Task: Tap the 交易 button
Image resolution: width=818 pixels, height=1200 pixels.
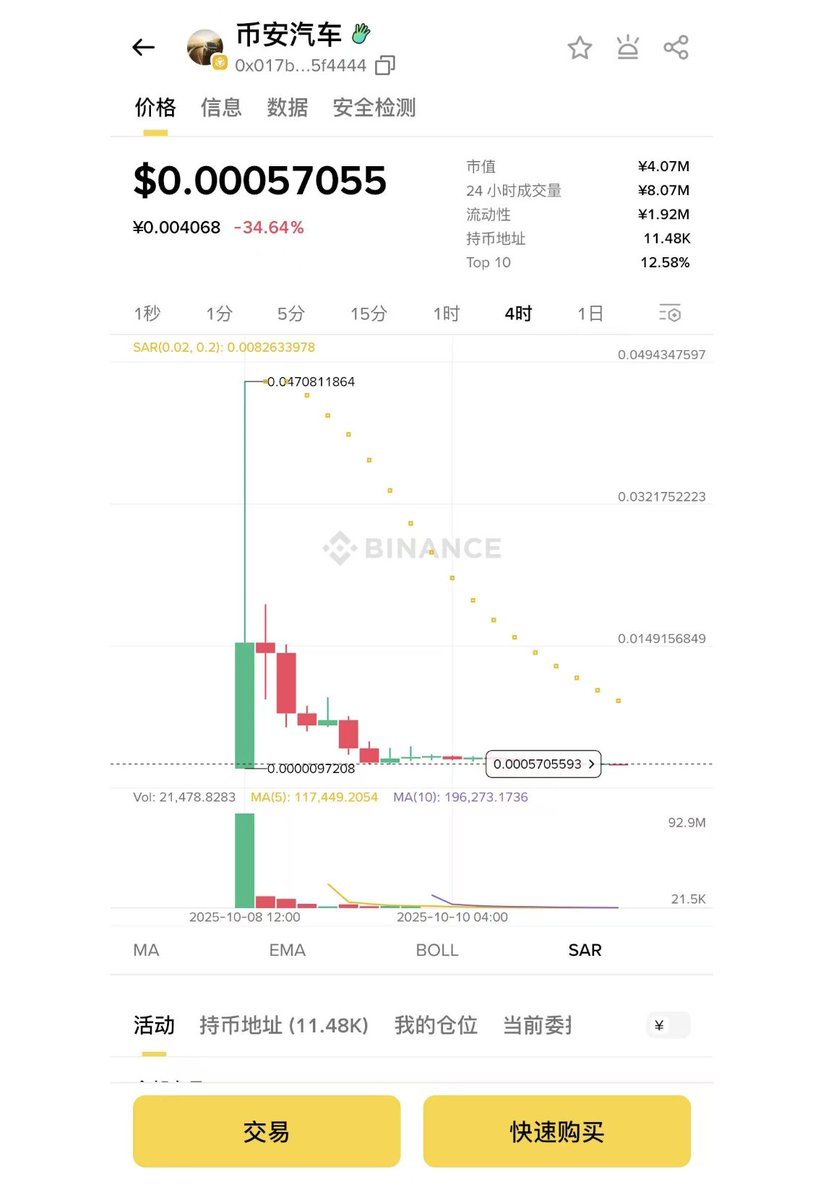Action: pos(266,1131)
